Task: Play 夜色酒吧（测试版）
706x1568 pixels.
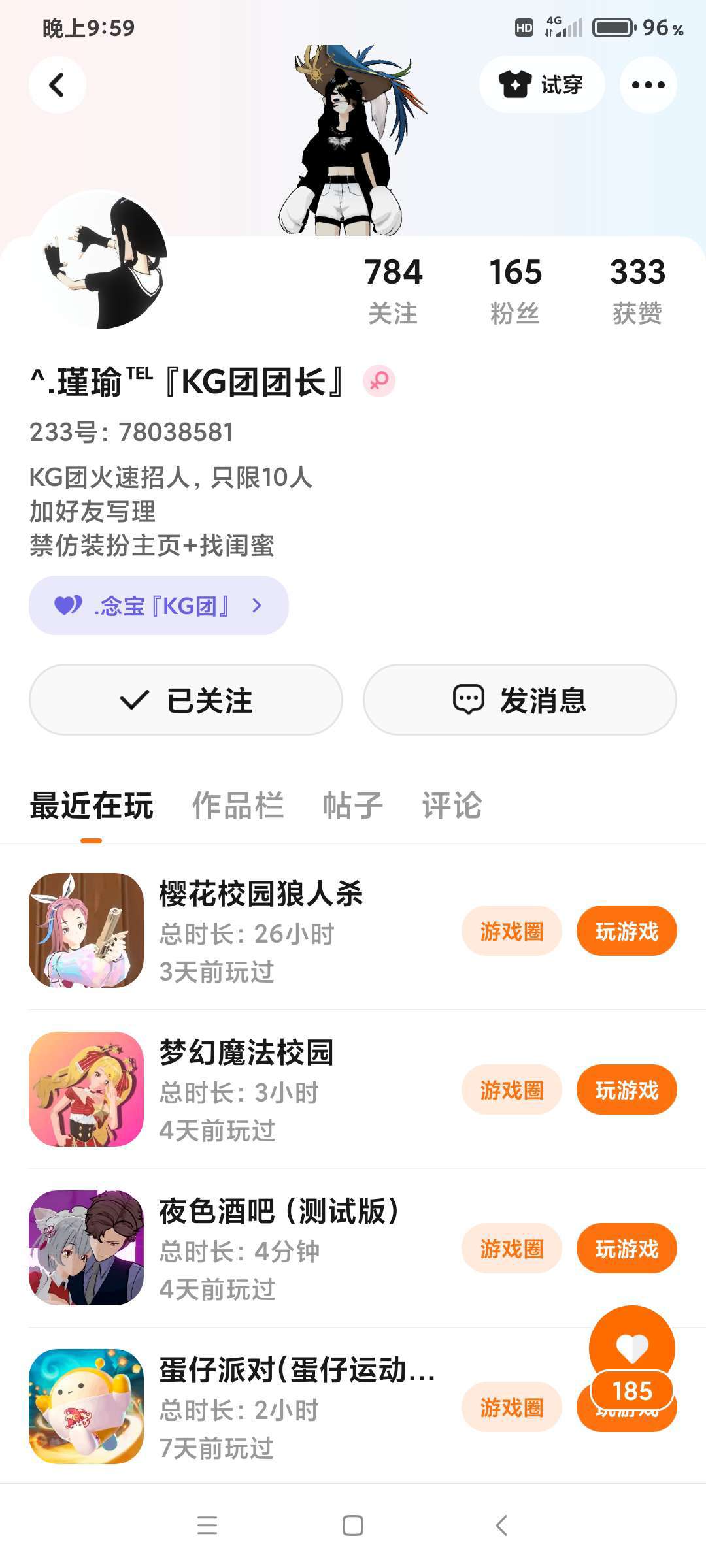Action: 627,1249
